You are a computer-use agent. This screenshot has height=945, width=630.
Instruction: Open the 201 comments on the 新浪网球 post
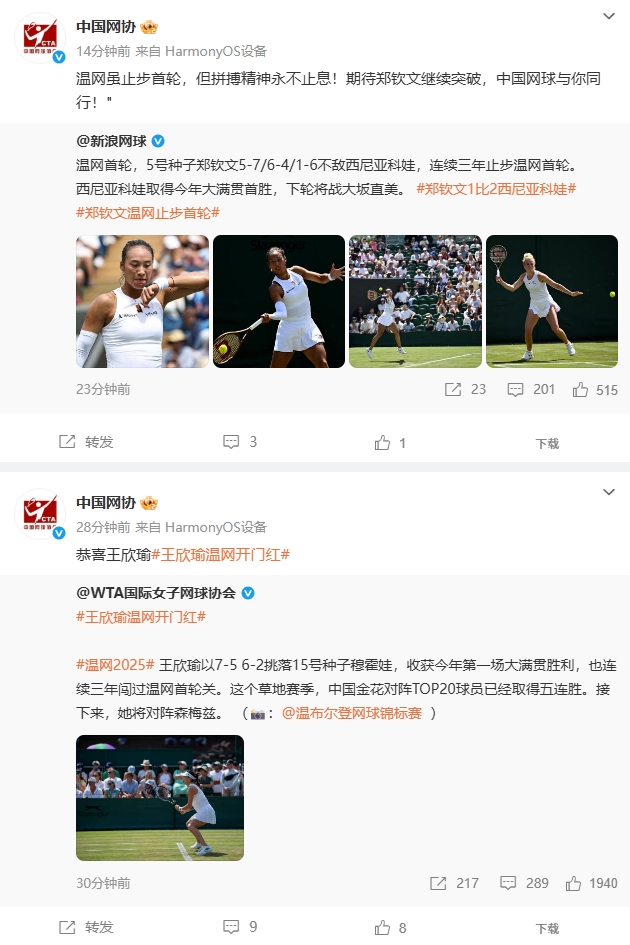tap(531, 389)
